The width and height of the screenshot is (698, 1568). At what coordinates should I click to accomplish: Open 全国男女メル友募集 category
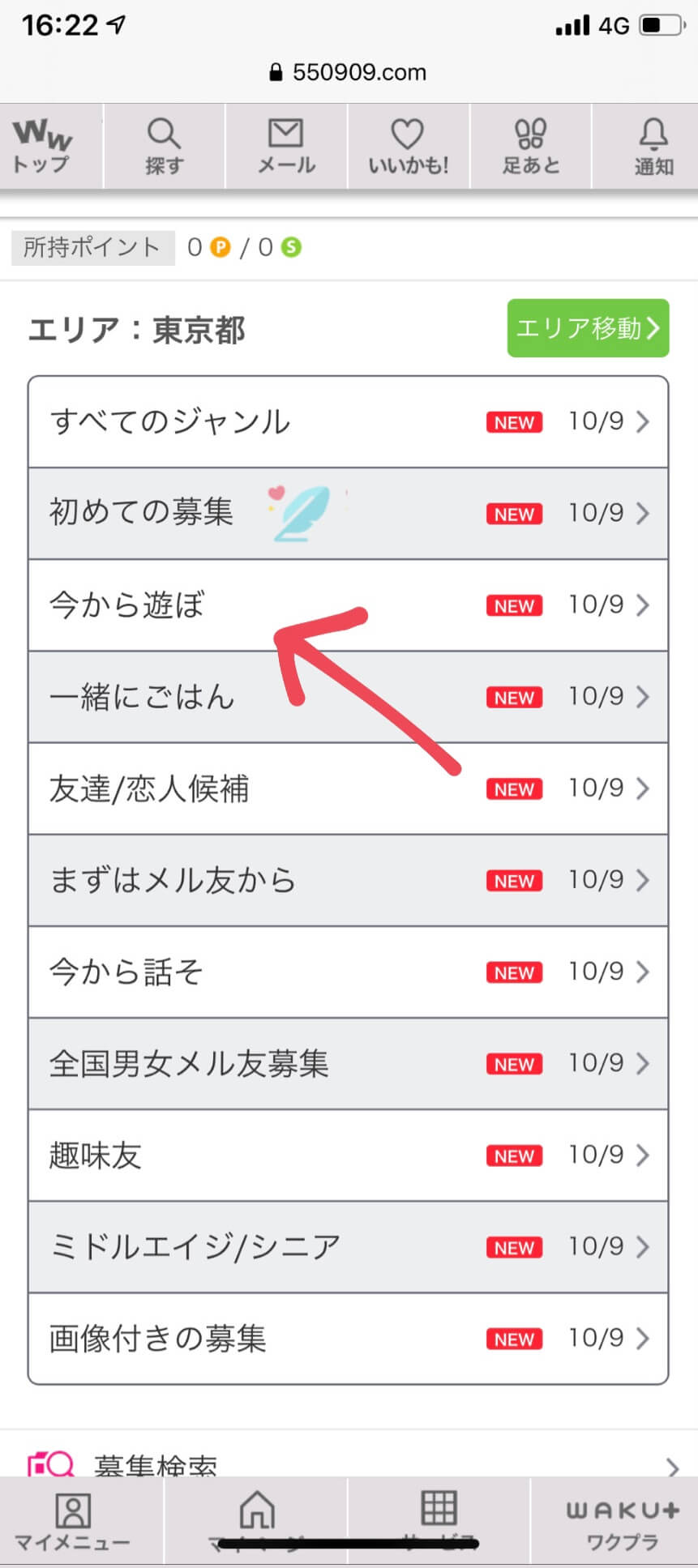(349, 1063)
